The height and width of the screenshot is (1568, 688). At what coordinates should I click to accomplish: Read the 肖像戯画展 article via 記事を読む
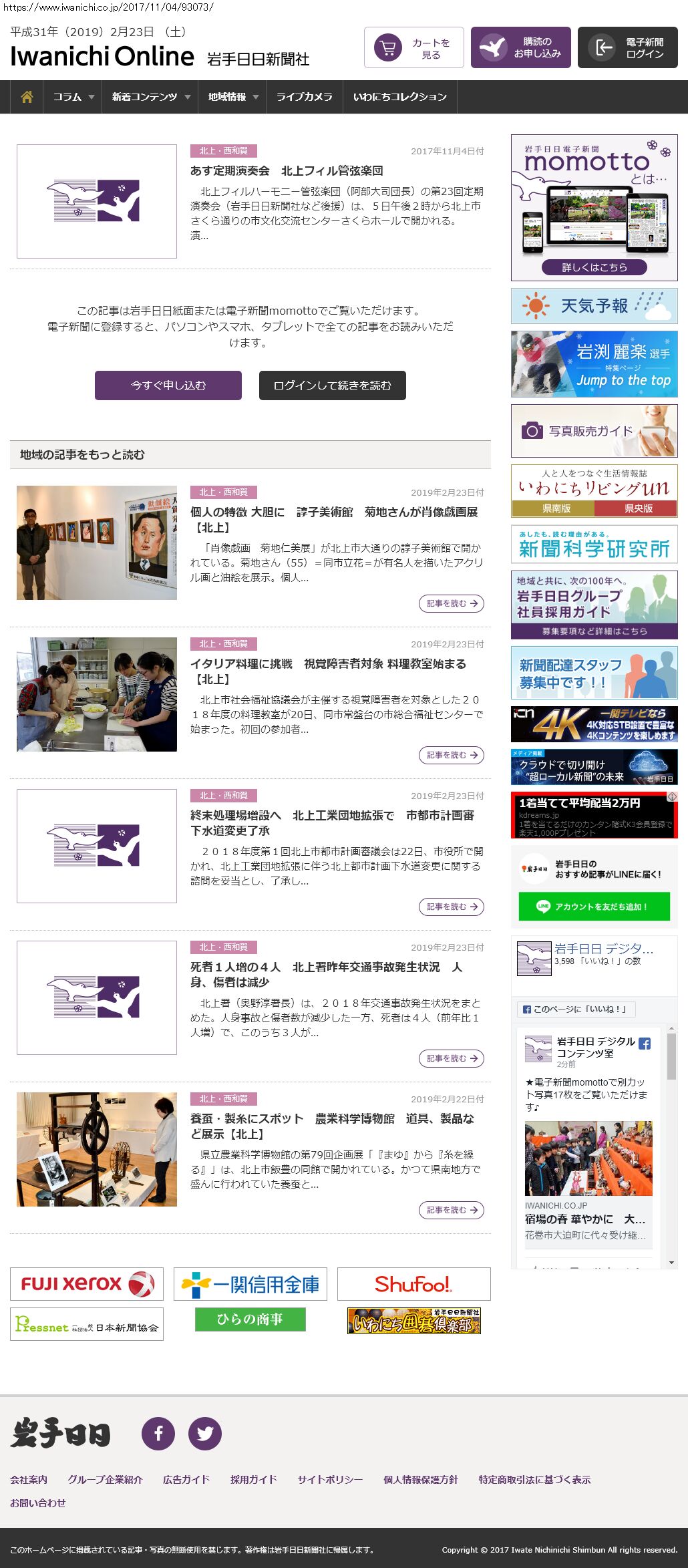tap(452, 603)
